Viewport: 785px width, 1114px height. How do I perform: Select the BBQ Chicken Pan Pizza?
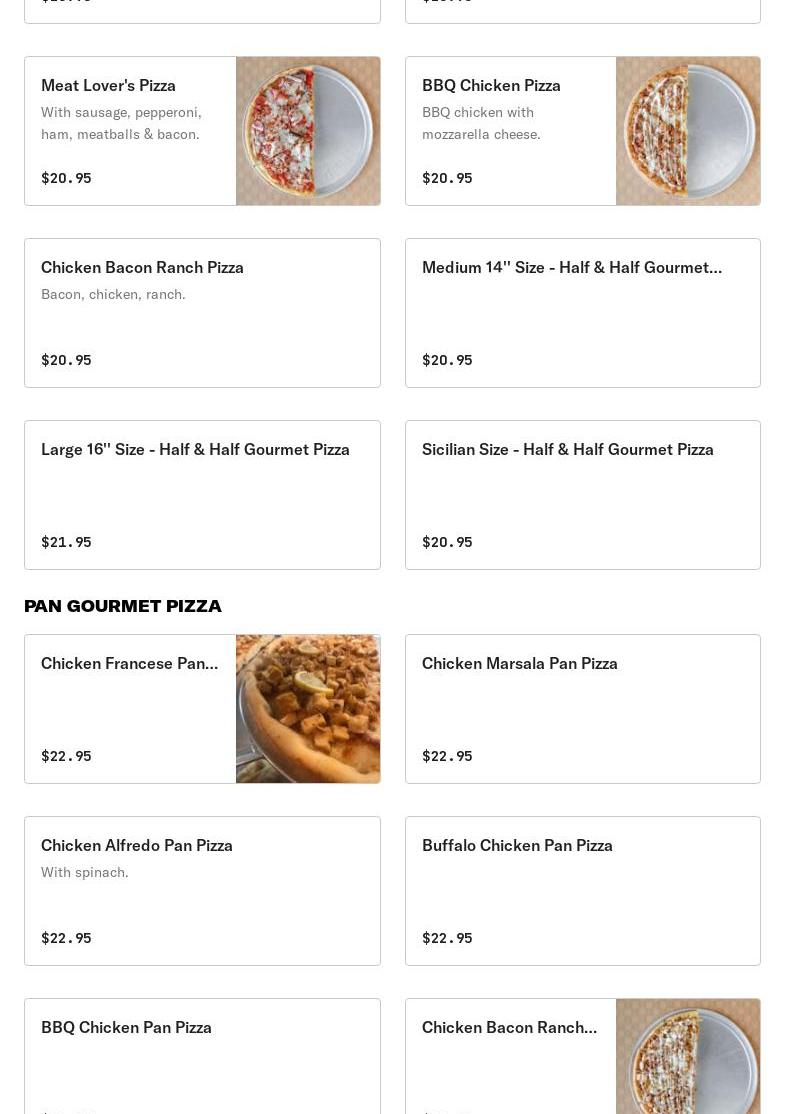pyautogui.click(x=202, y=1056)
